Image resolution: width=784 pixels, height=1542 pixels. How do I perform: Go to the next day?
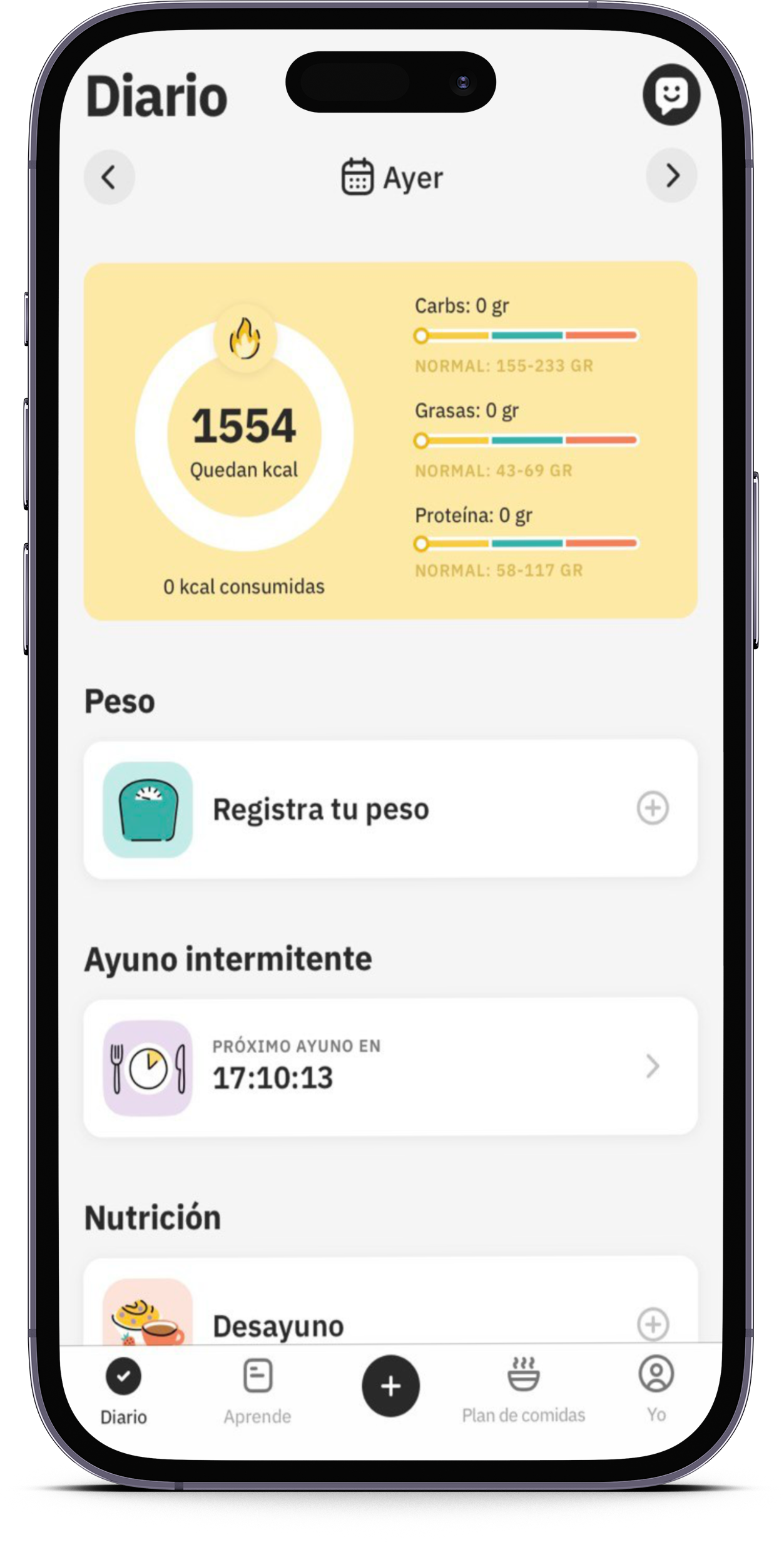671,176
